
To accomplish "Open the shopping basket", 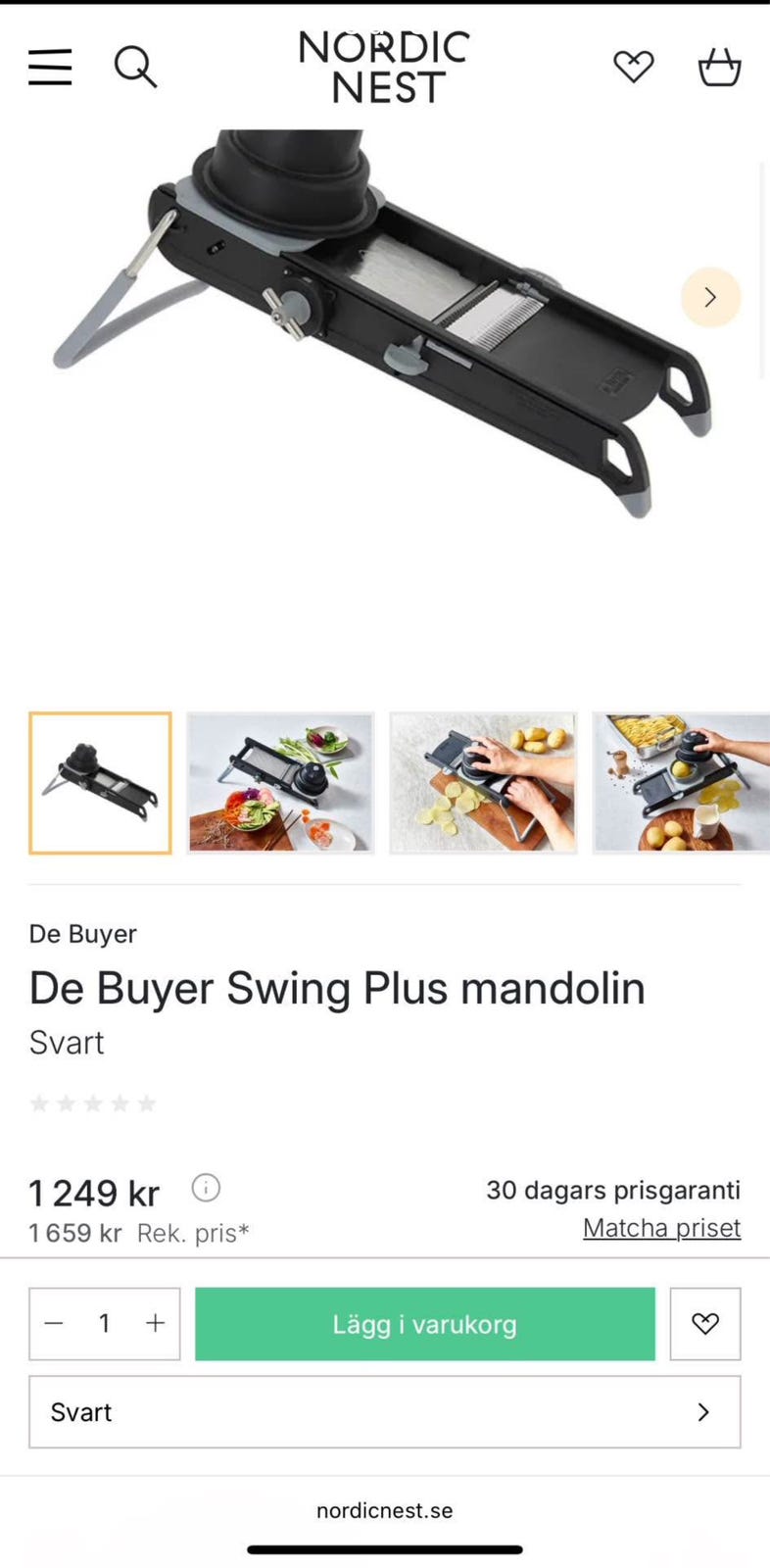I will [x=719, y=68].
